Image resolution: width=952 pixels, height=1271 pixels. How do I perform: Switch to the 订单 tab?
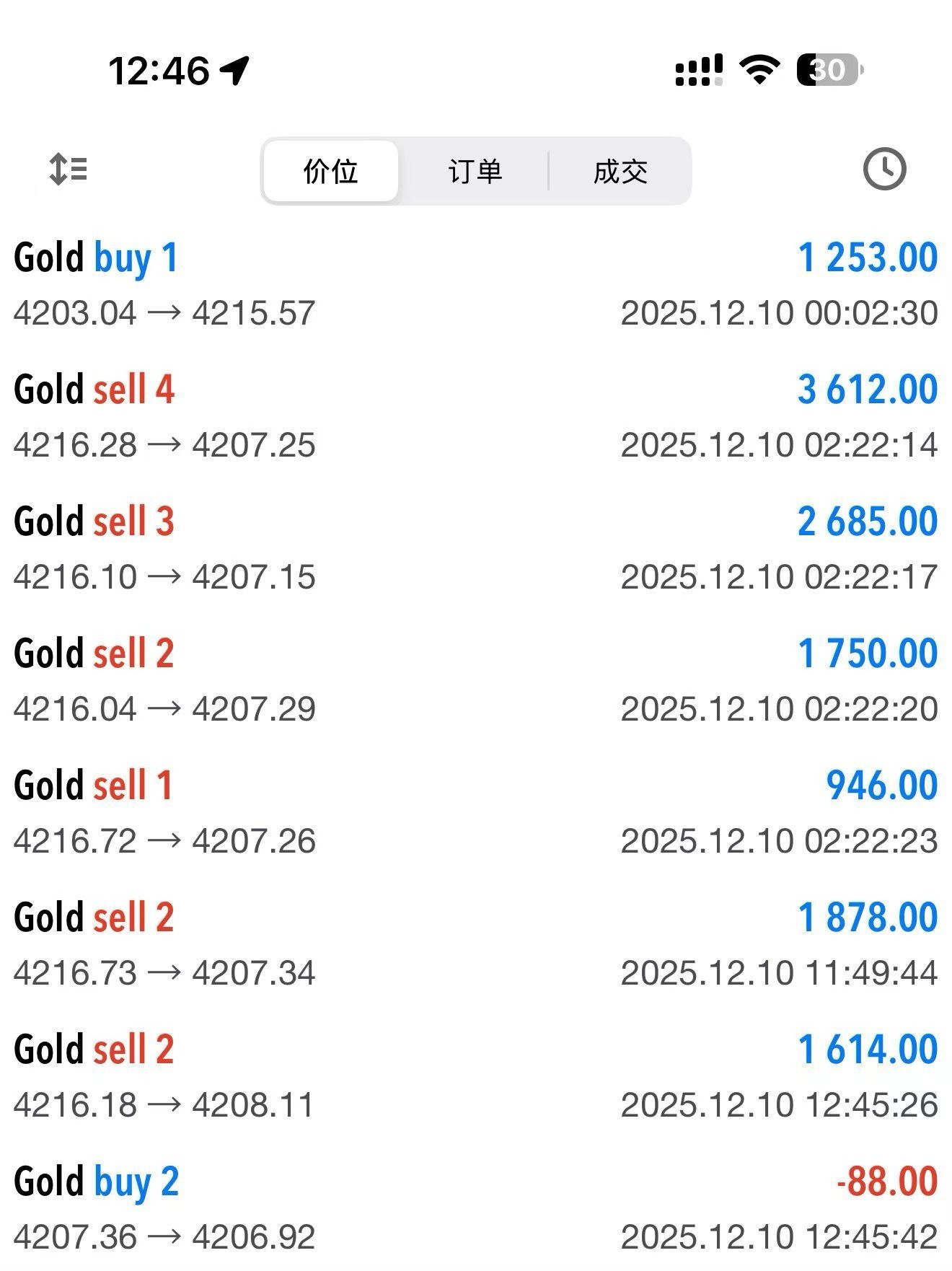click(475, 170)
